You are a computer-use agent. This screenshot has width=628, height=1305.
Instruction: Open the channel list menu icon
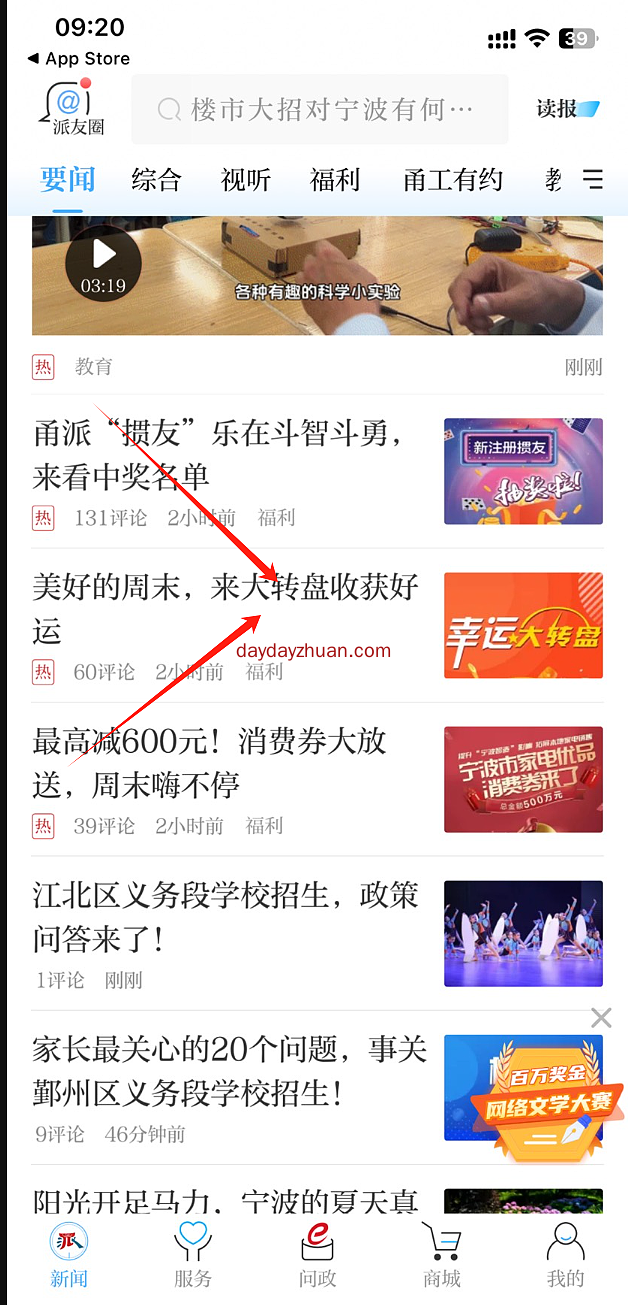pyautogui.click(x=593, y=180)
